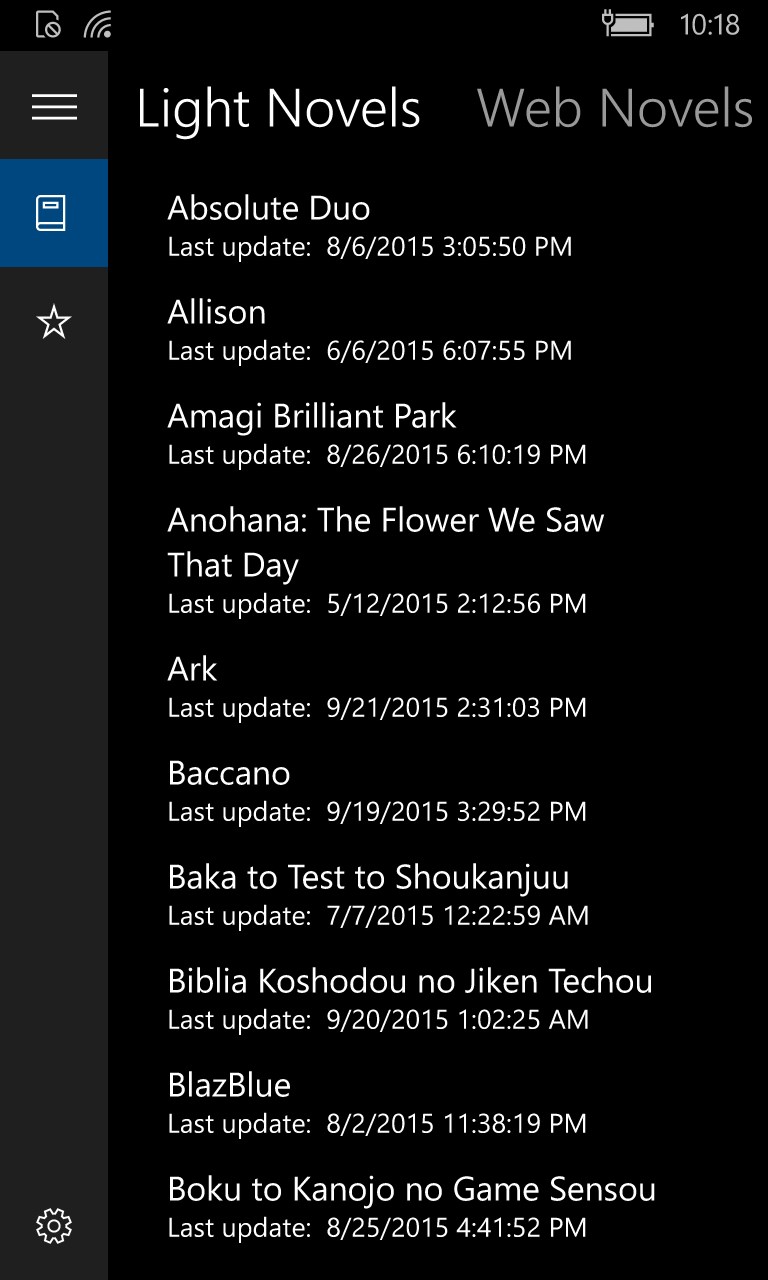
Task: Open settings gear icon
Action: tap(54, 1226)
